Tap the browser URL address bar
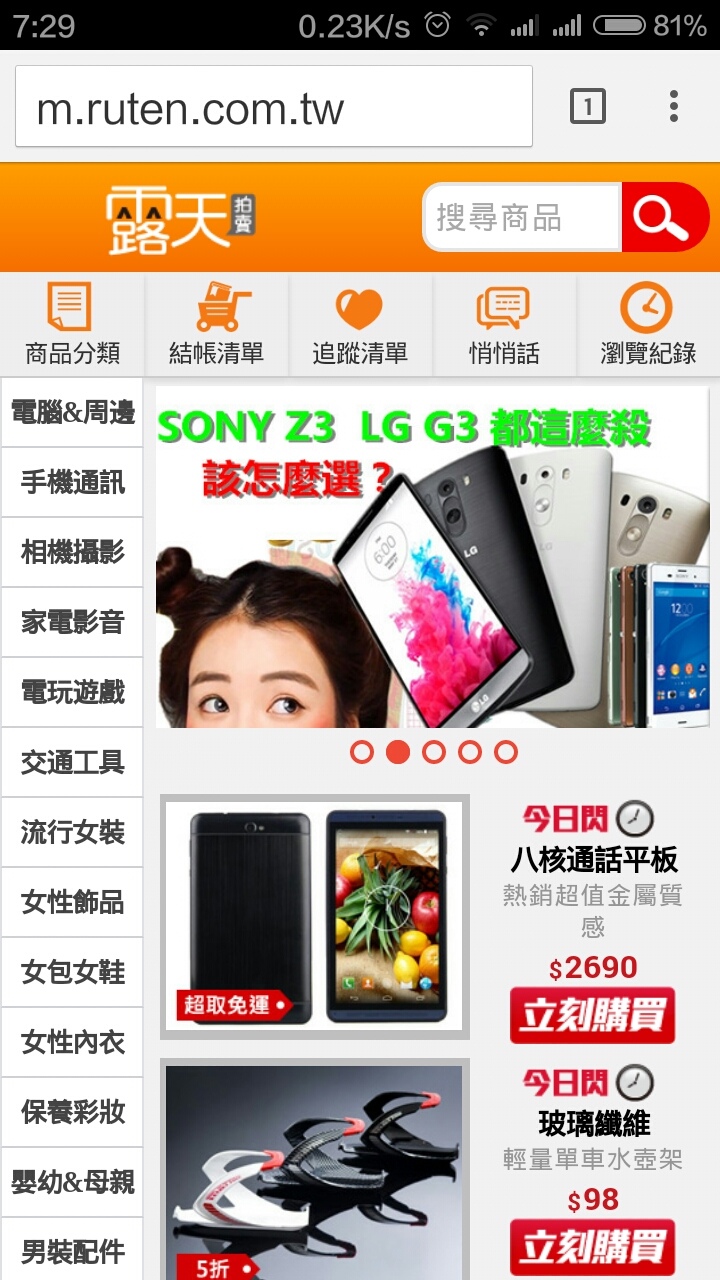The height and width of the screenshot is (1280, 720). click(273, 107)
